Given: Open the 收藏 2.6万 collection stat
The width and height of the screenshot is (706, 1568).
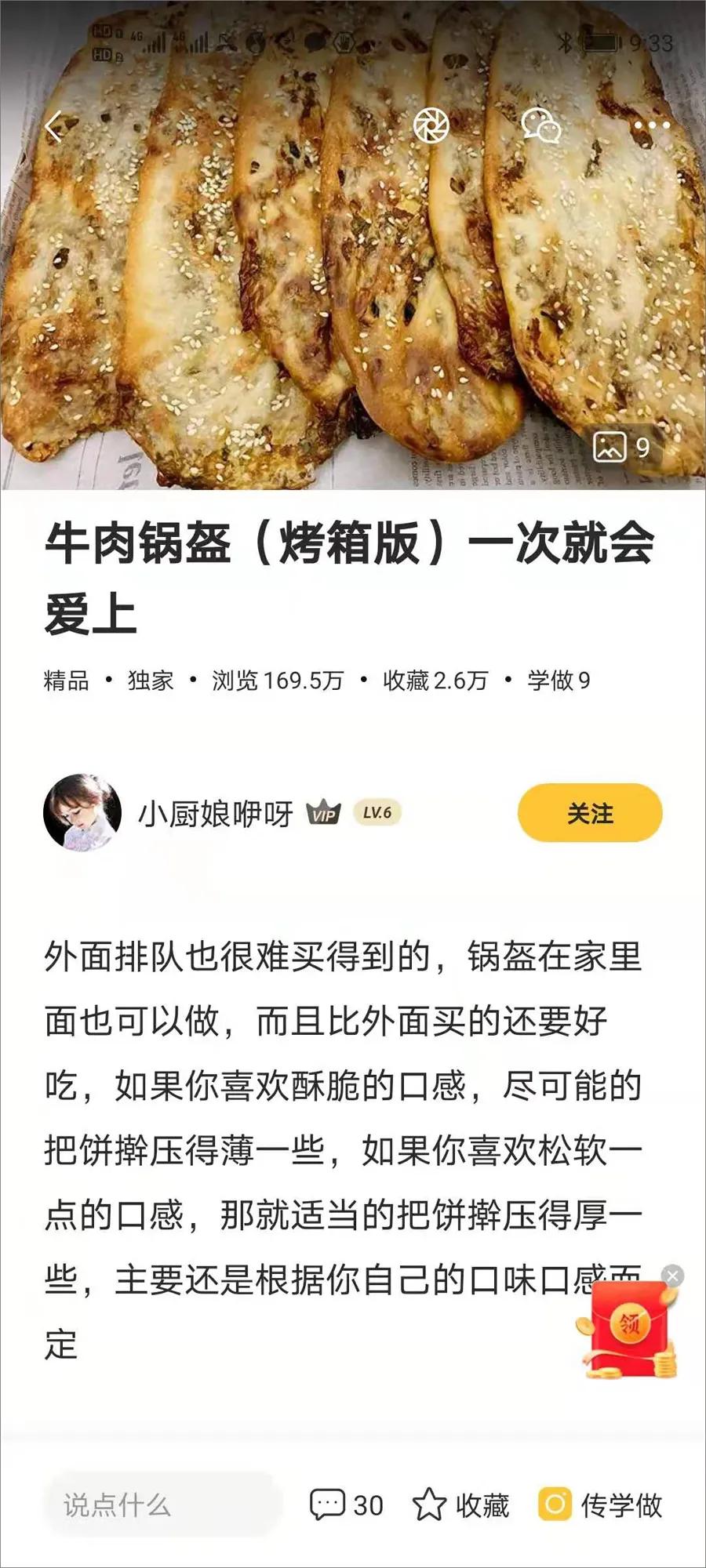Looking at the screenshot, I should click(x=435, y=682).
